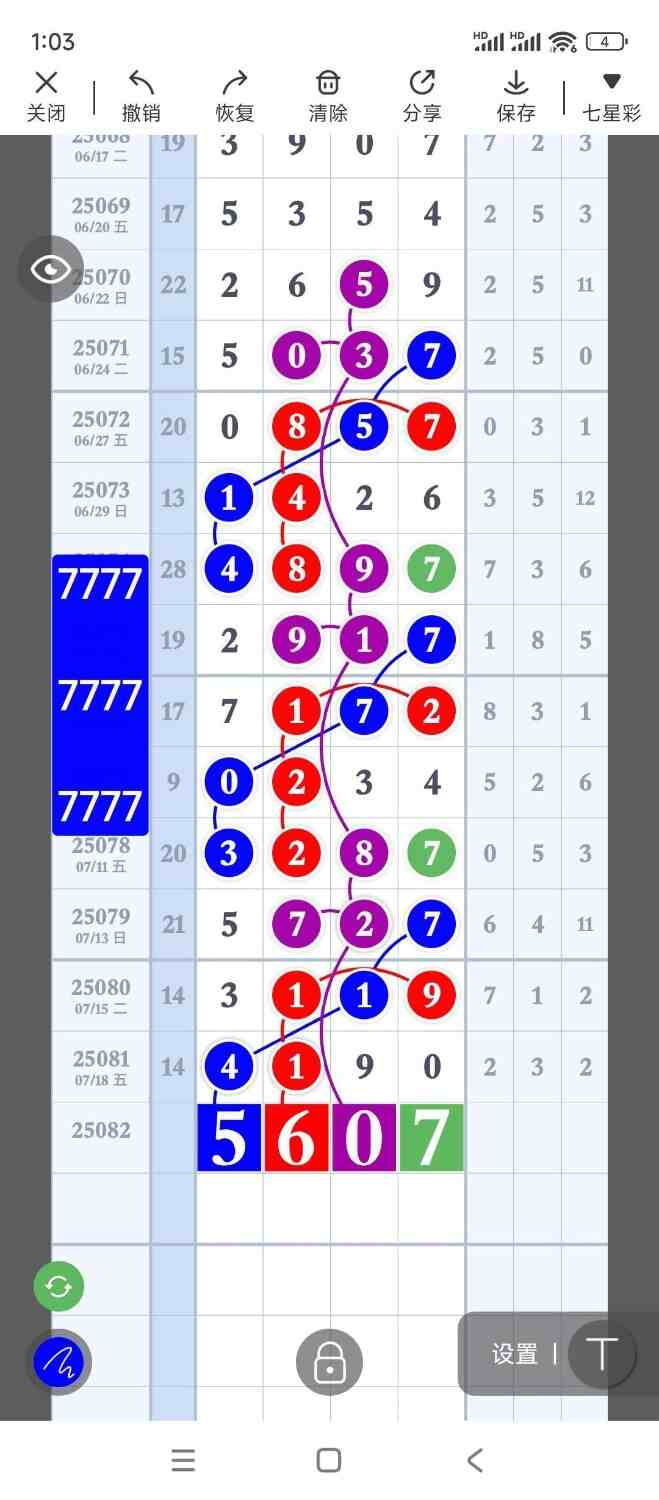Open the 七星彩 lottery type dropdown
Image resolution: width=659 pixels, height=1500 pixels.
pyautogui.click(x=611, y=96)
